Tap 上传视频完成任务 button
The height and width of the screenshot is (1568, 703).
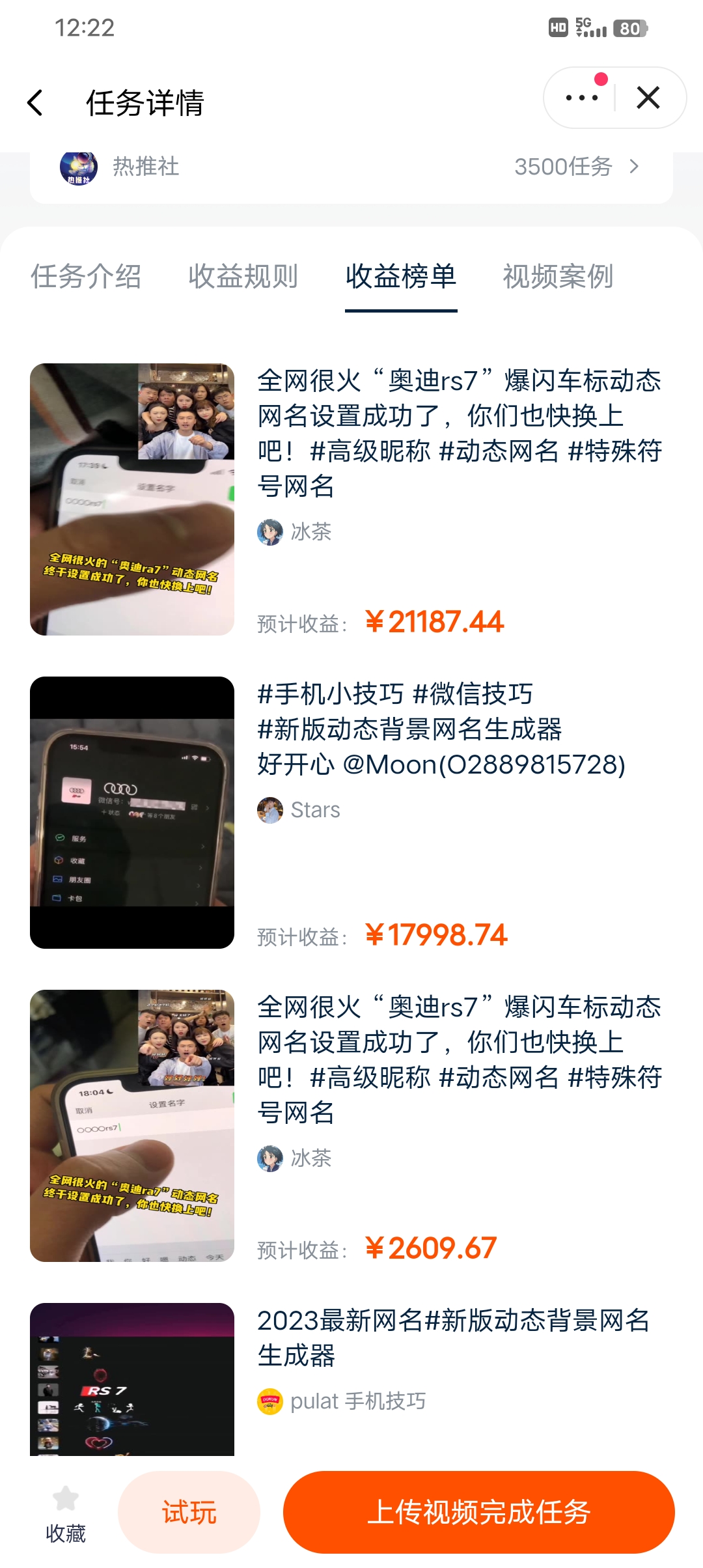478,1512
